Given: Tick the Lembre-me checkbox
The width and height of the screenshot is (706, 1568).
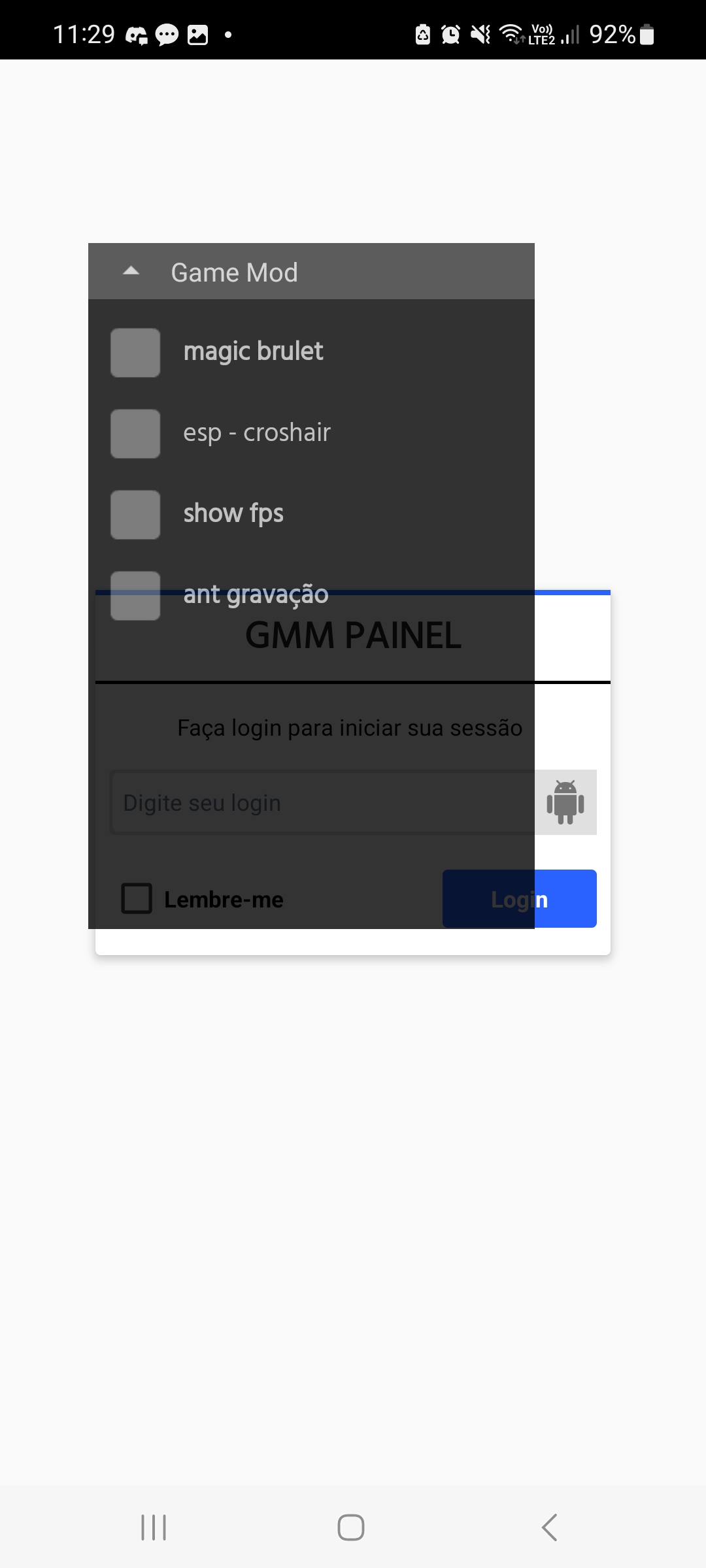Looking at the screenshot, I should [137, 898].
